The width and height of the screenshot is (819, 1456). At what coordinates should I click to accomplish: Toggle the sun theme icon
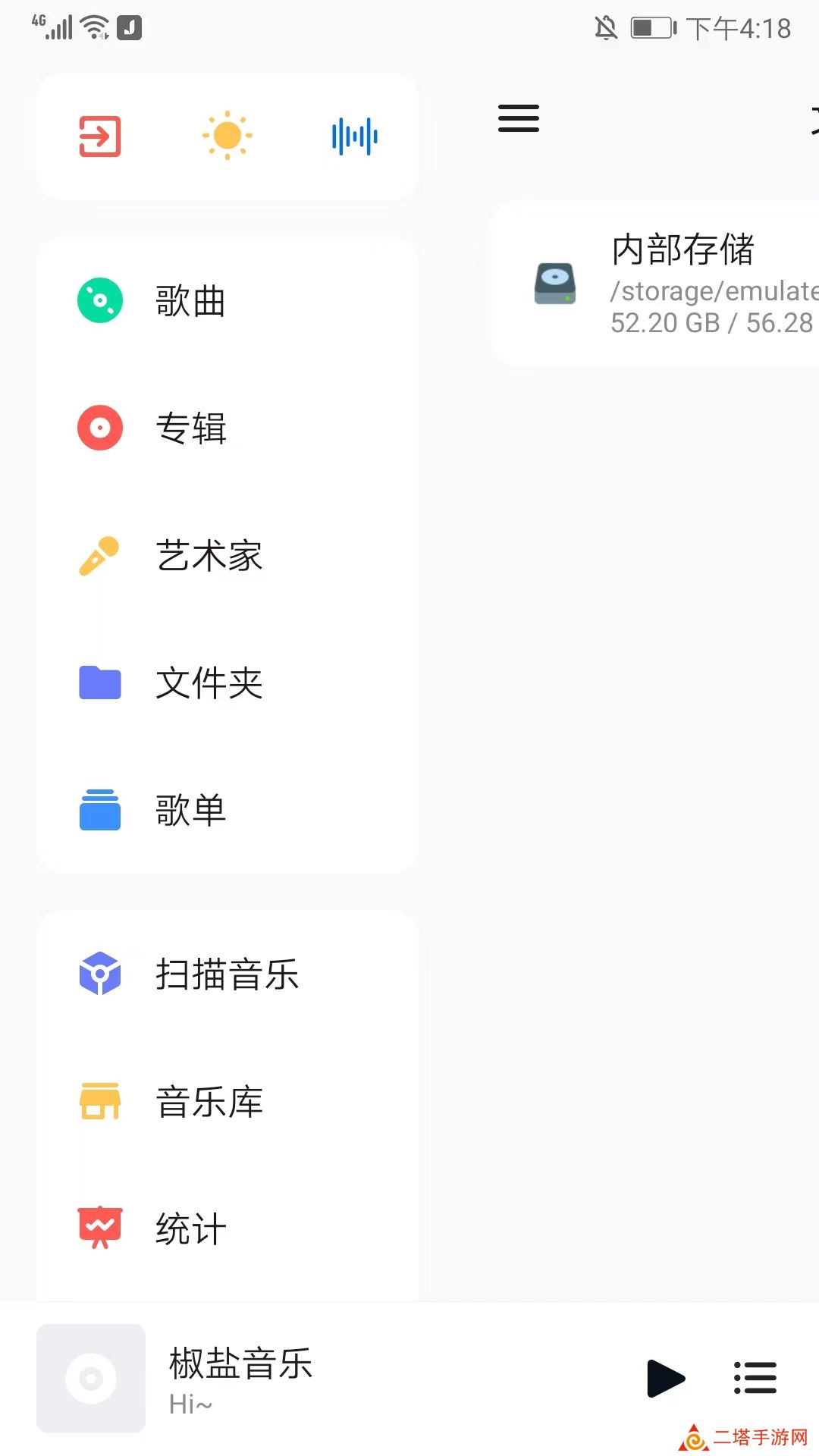click(227, 136)
